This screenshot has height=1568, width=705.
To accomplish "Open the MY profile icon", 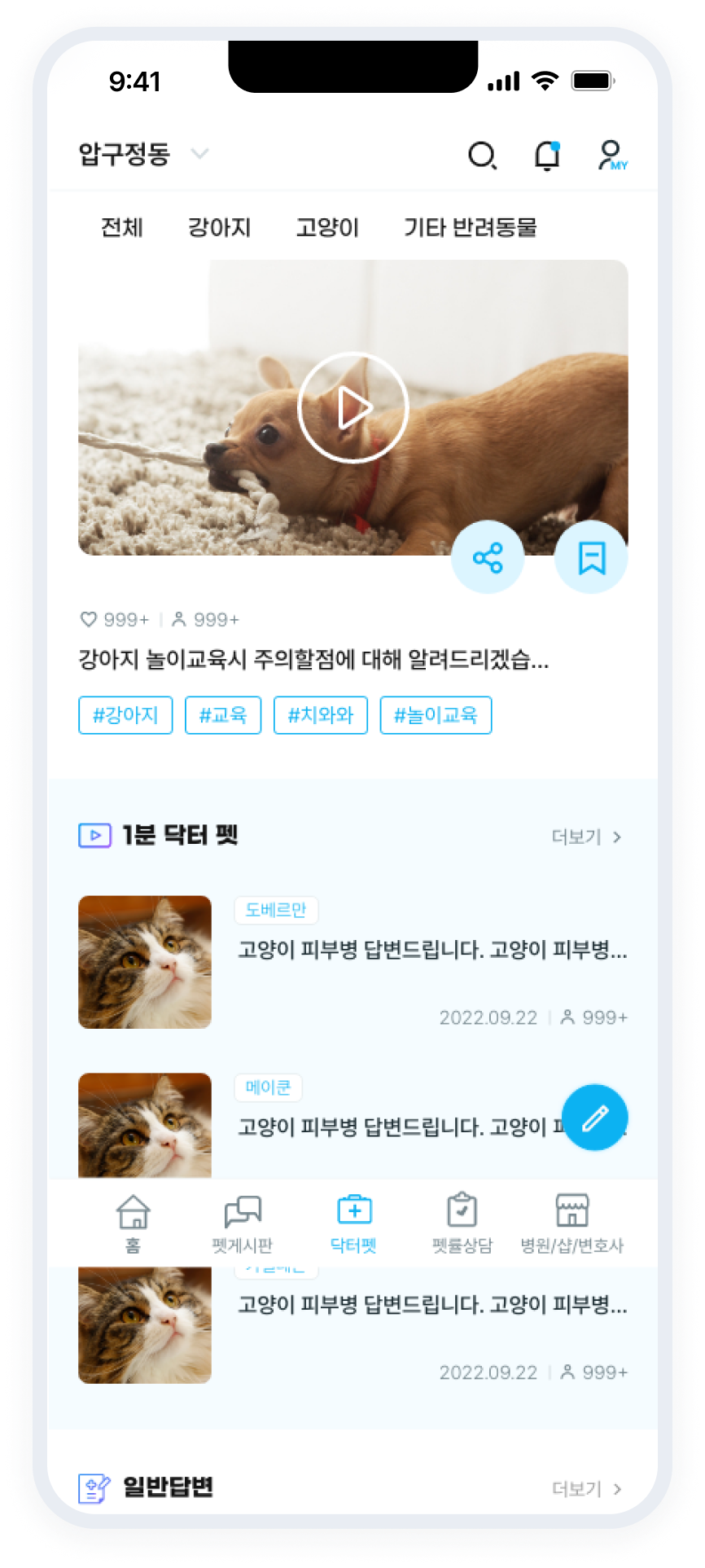I will pos(611,155).
